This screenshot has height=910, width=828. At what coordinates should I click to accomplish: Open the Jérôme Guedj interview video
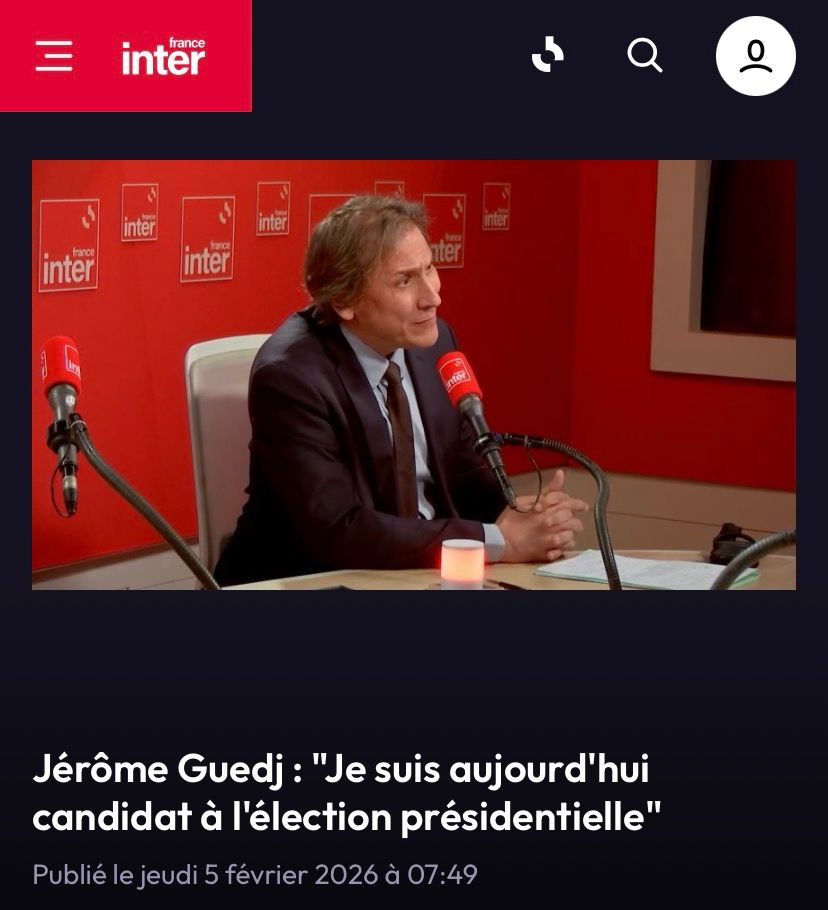[x=414, y=375]
